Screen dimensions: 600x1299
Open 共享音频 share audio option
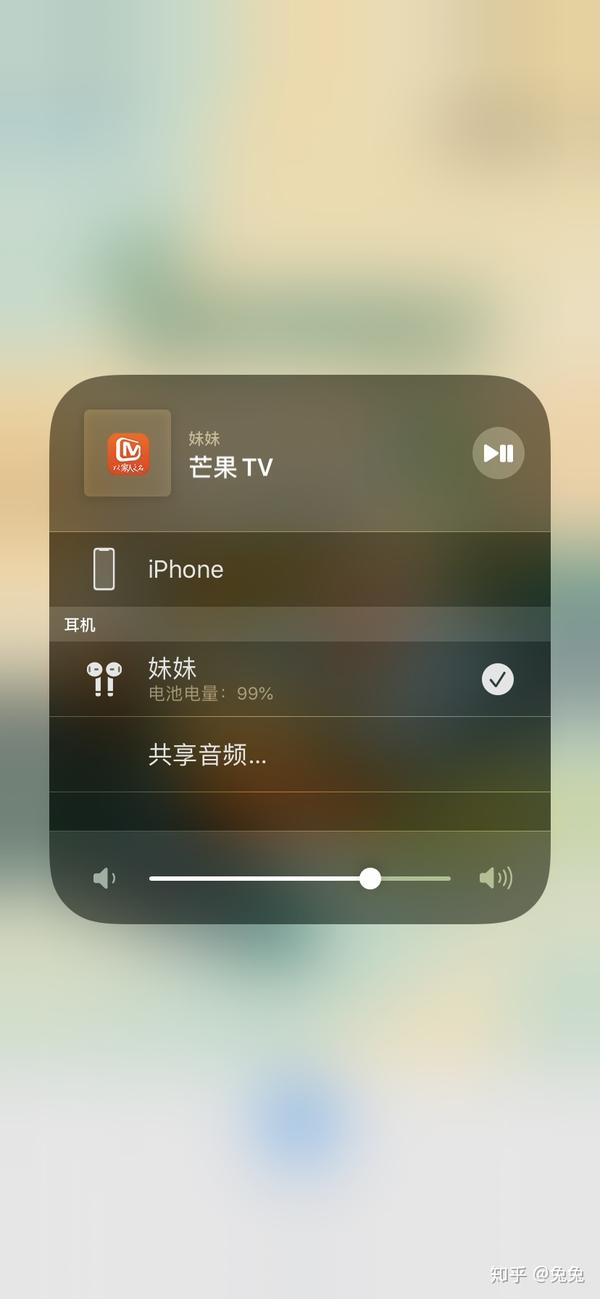(300, 755)
